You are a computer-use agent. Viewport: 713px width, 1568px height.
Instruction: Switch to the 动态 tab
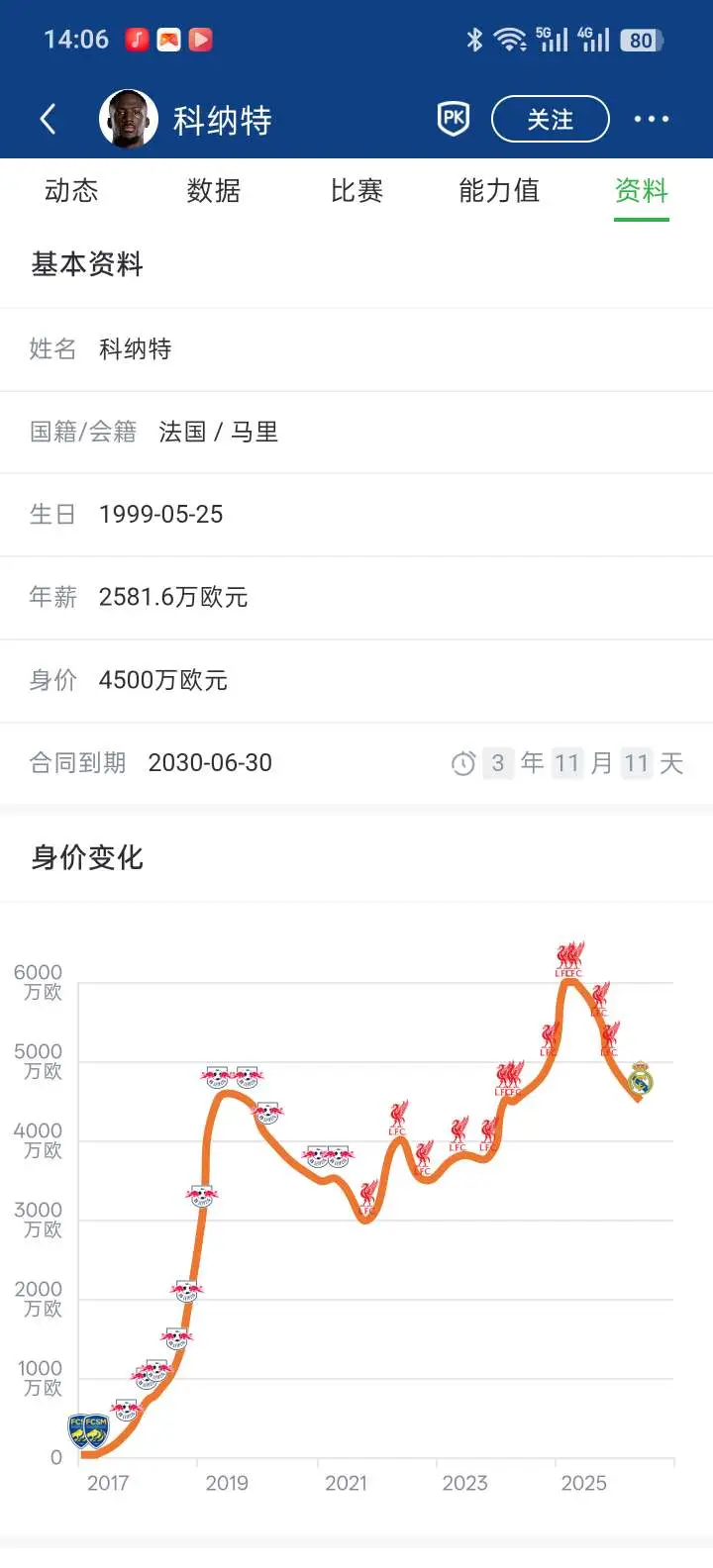(71, 190)
